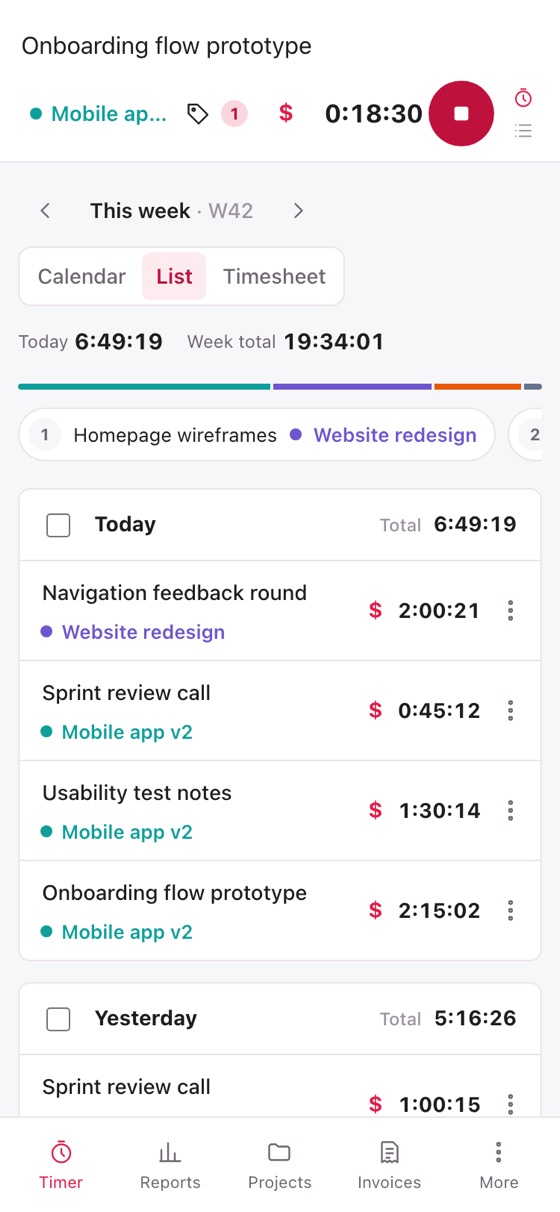Viewport: 560px width, 1212px height.
Task: Switch to Timesheet view
Action: (274, 277)
